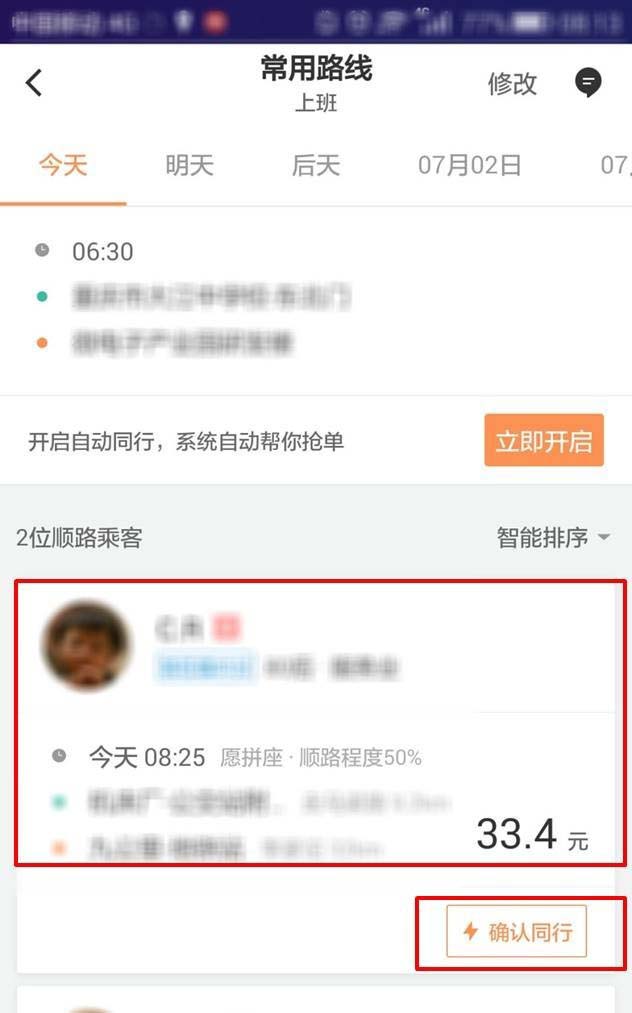
Task: Tap 确认同行 for the 08:25 passenger
Action: click(517, 932)
